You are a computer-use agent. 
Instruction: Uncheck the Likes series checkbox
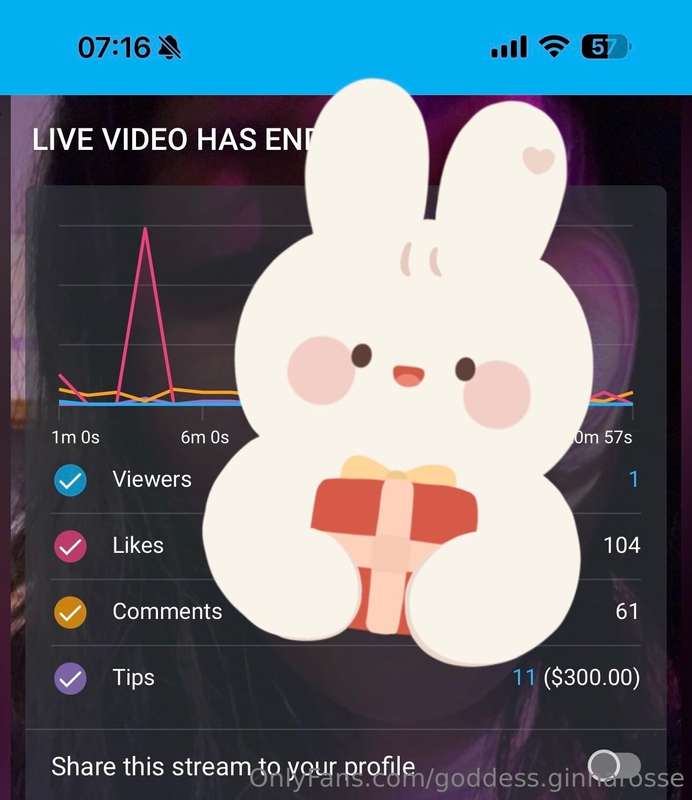point(70,547)
